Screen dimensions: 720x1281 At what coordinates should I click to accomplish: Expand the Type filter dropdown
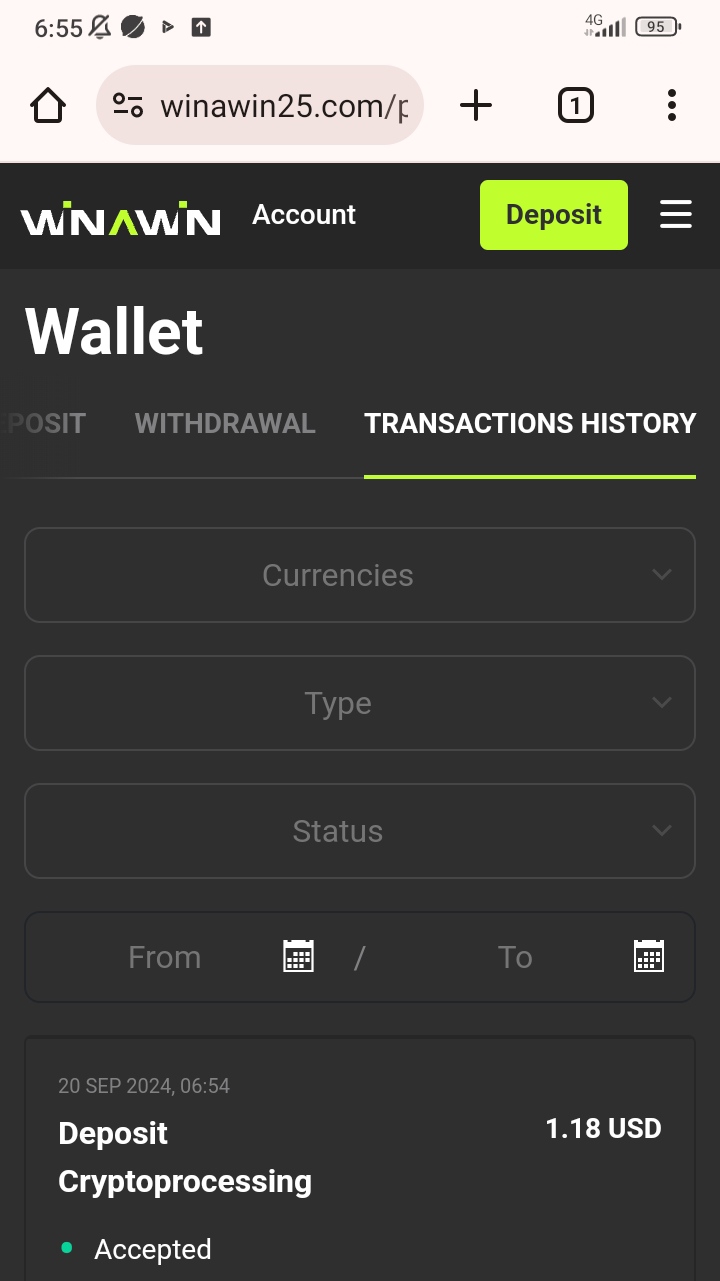359,703
